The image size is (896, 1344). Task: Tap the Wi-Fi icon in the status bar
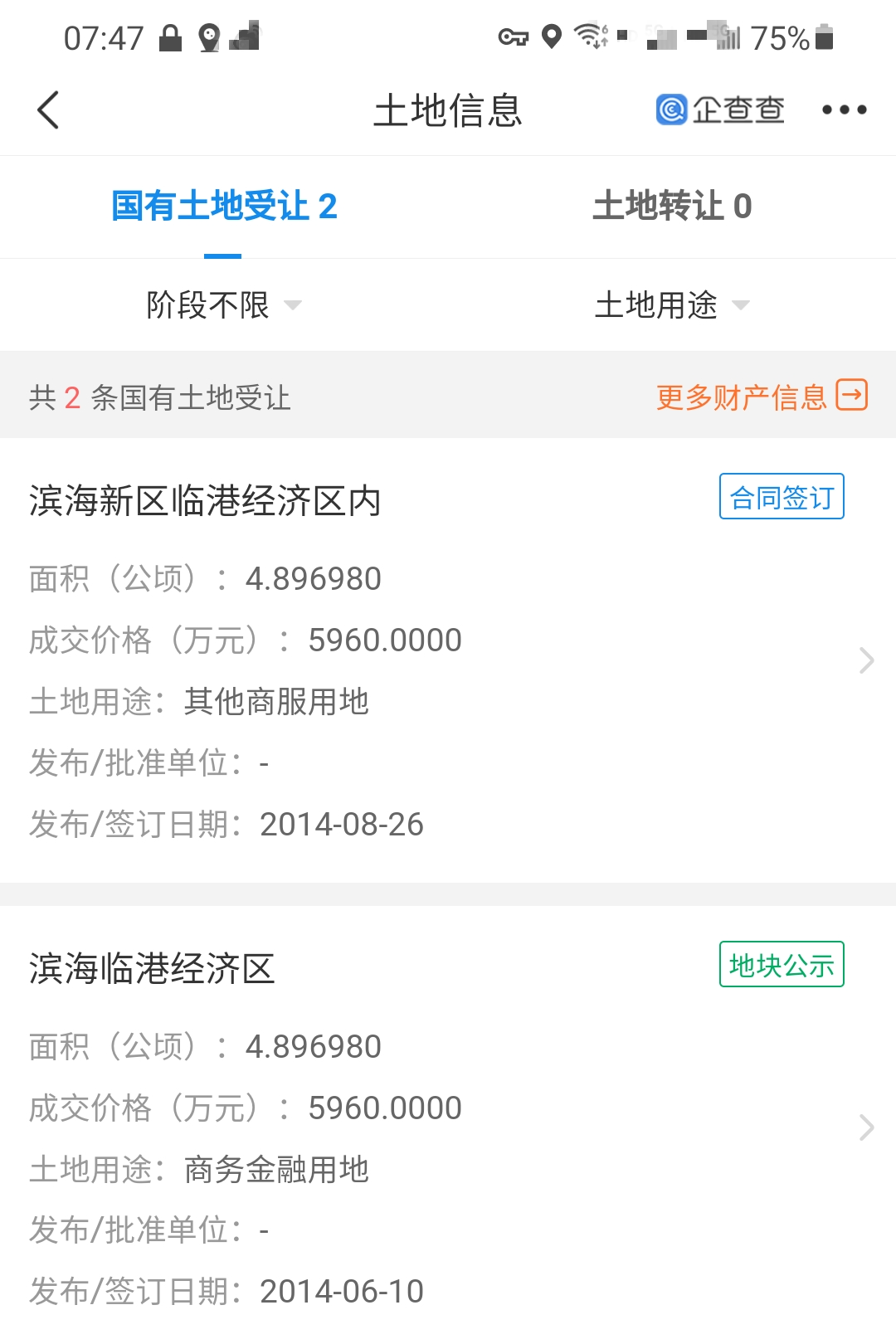point(589,37)
